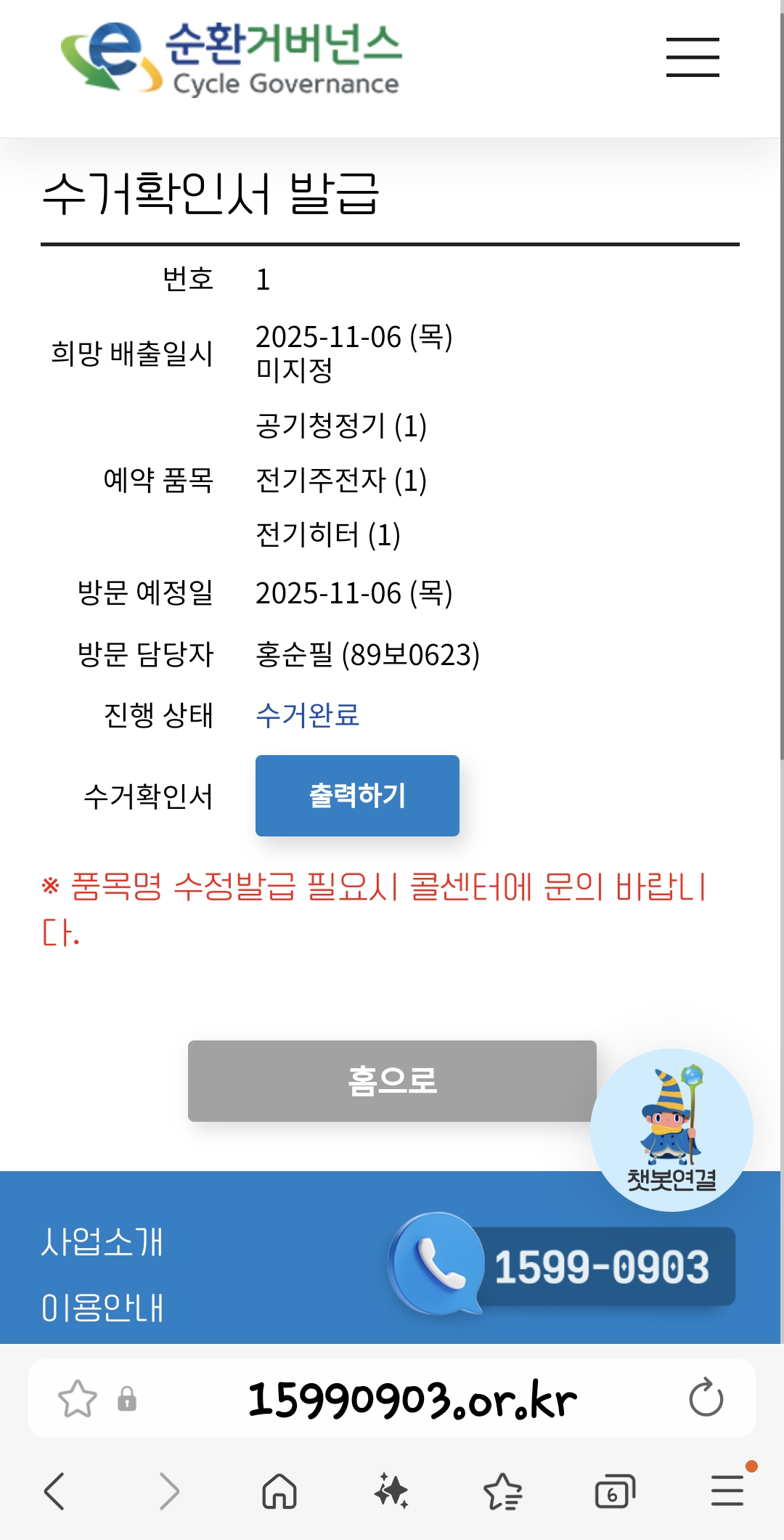Open the browser tools menu
The height and width of the screenshot is (1540, 784).
tap(727, 1491)
